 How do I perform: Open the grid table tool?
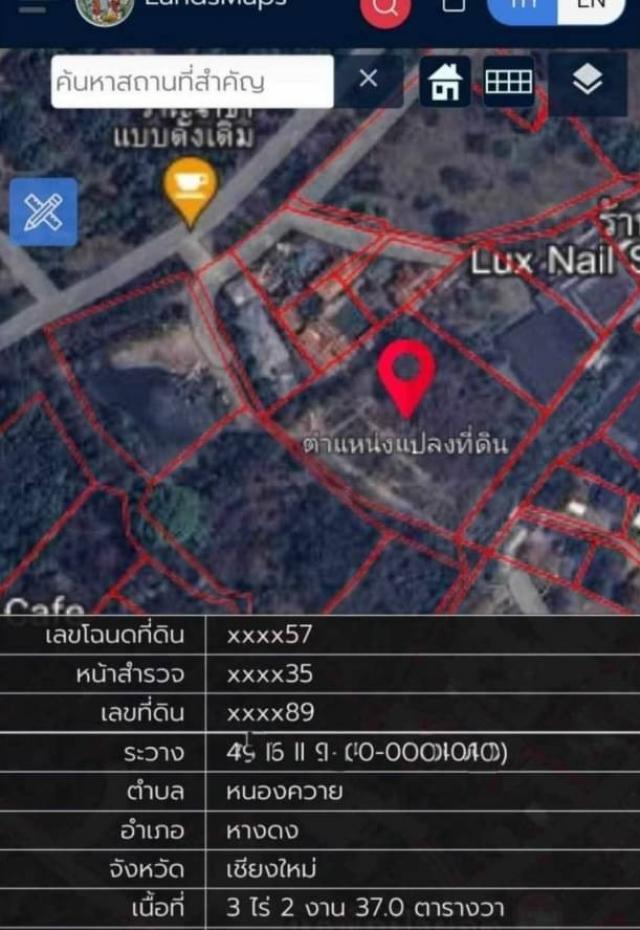click(x=509, y=81)
